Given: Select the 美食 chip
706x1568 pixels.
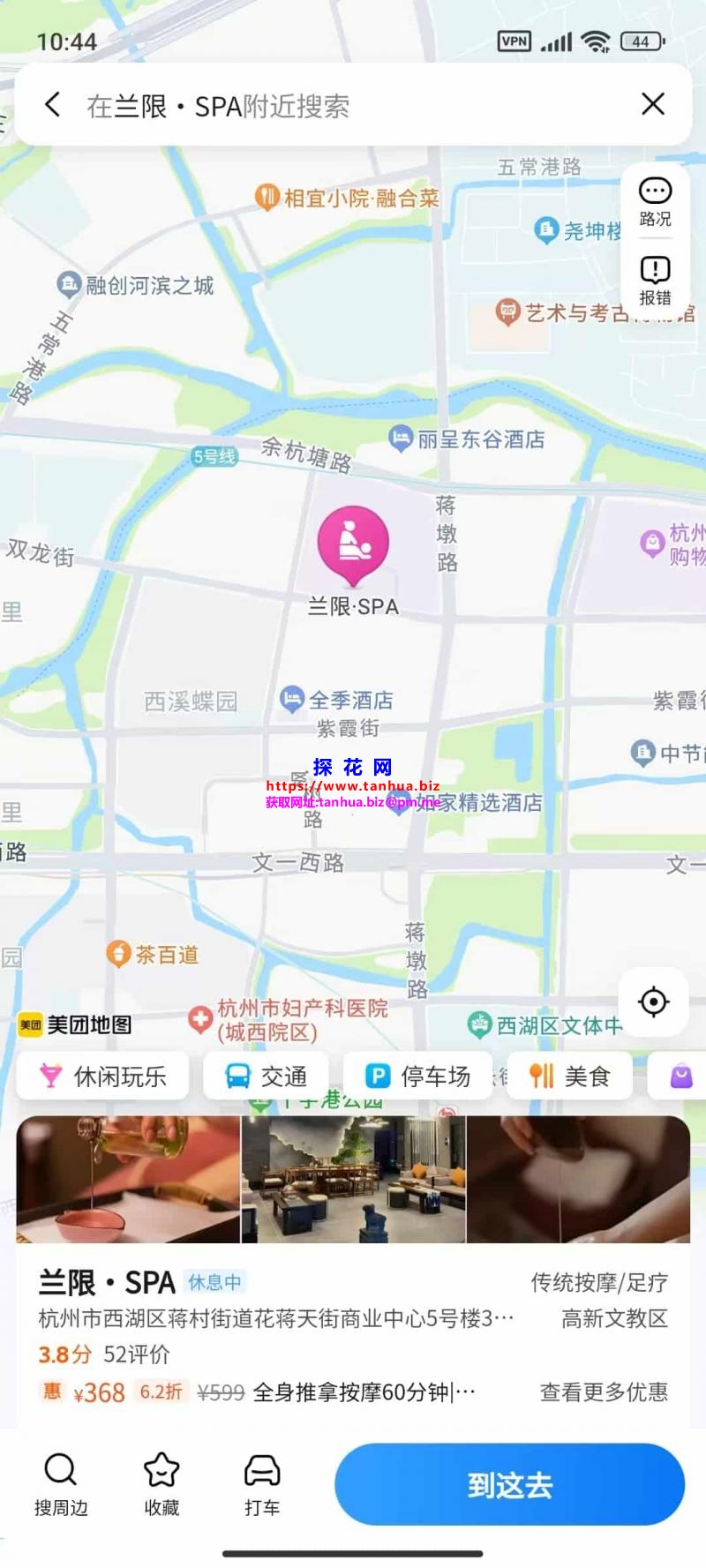Looking at the screenshot, I should [x=570, y=1076].
